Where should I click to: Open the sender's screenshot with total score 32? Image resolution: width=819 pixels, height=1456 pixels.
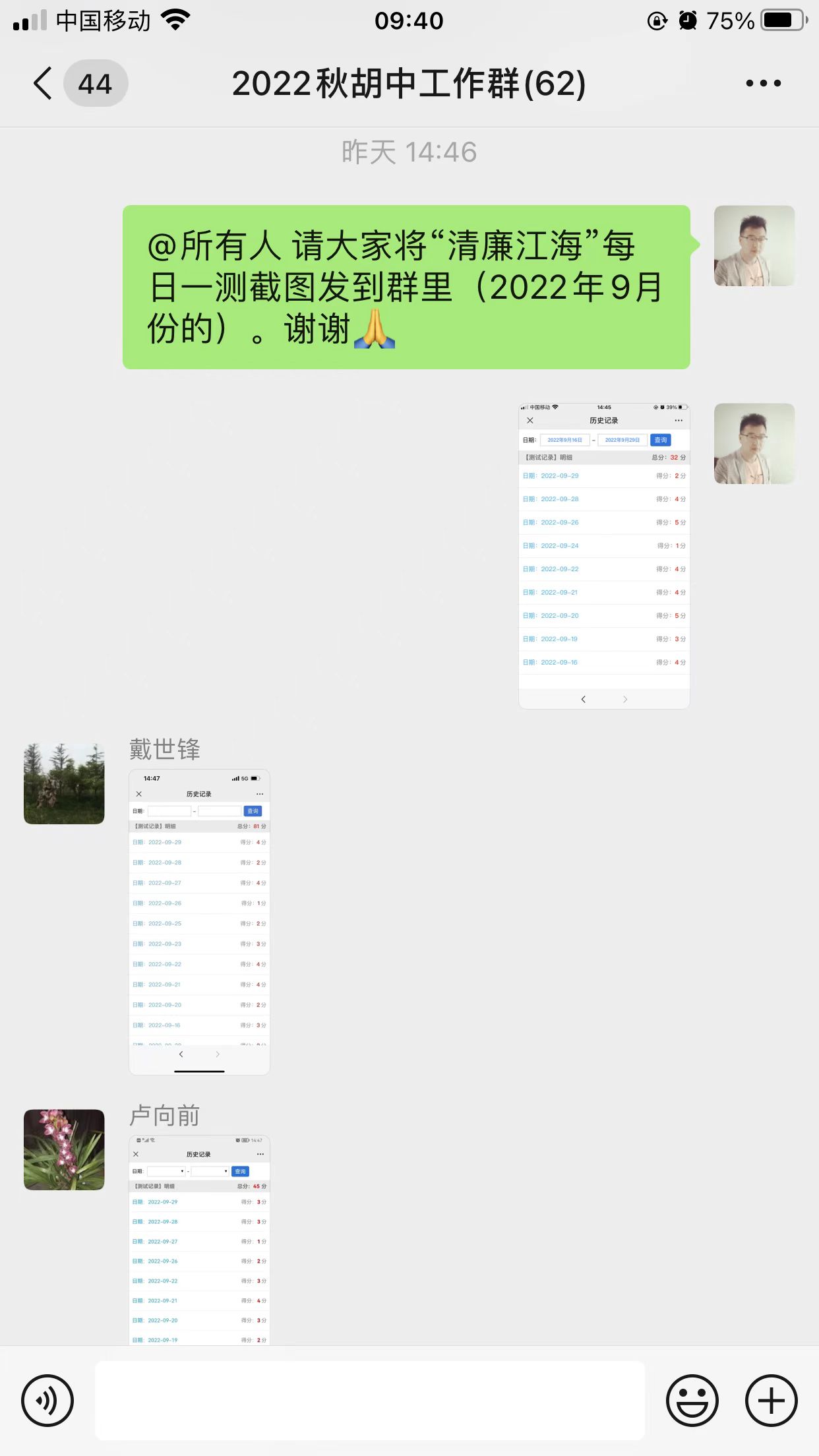coord(604,556)
